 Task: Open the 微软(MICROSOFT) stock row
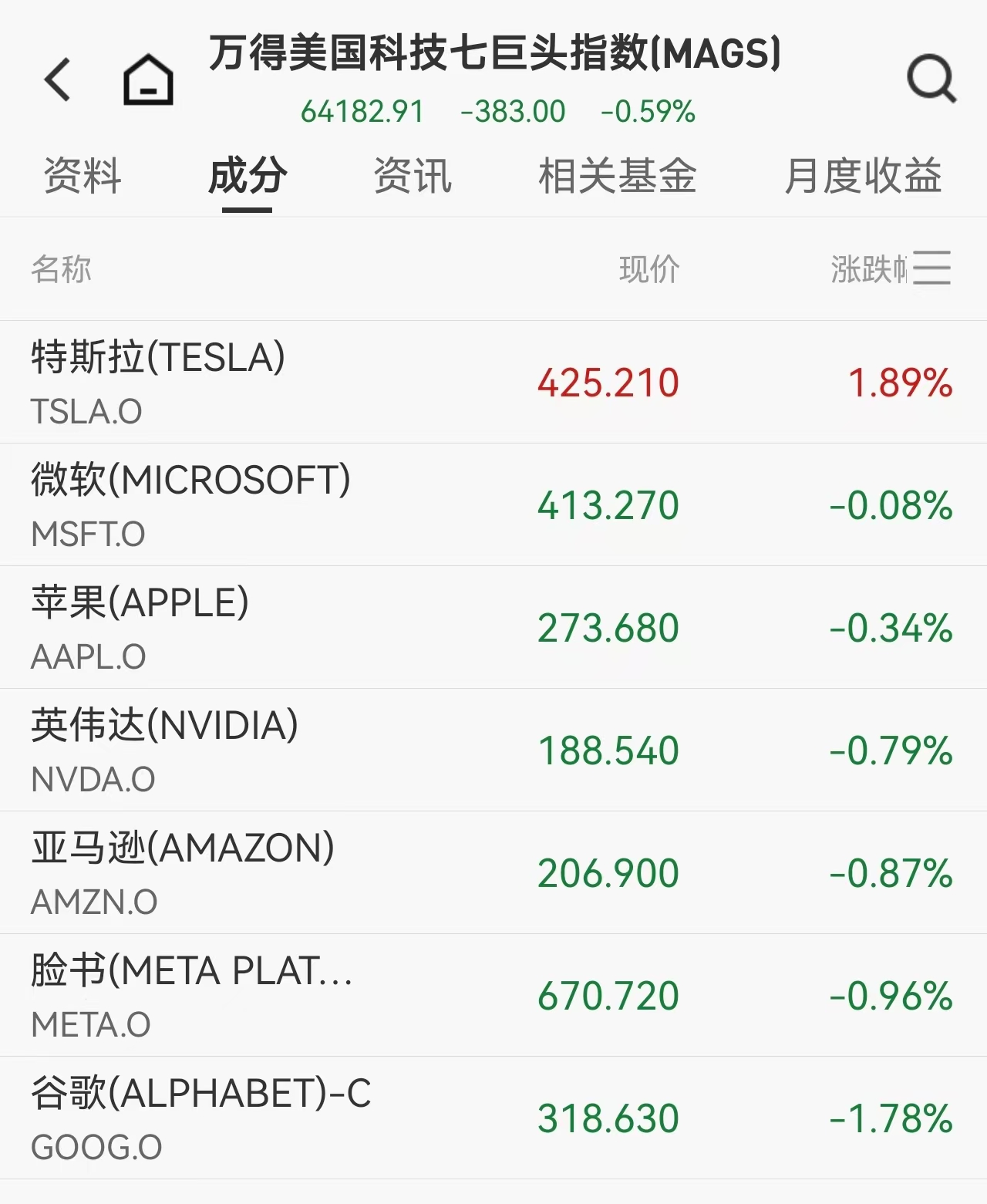(x=493, y=504)
